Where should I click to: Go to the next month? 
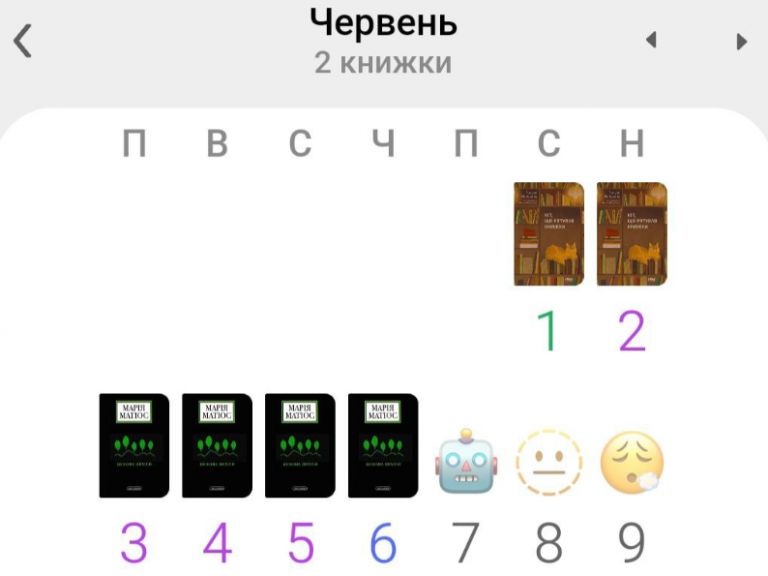point(741,41)
